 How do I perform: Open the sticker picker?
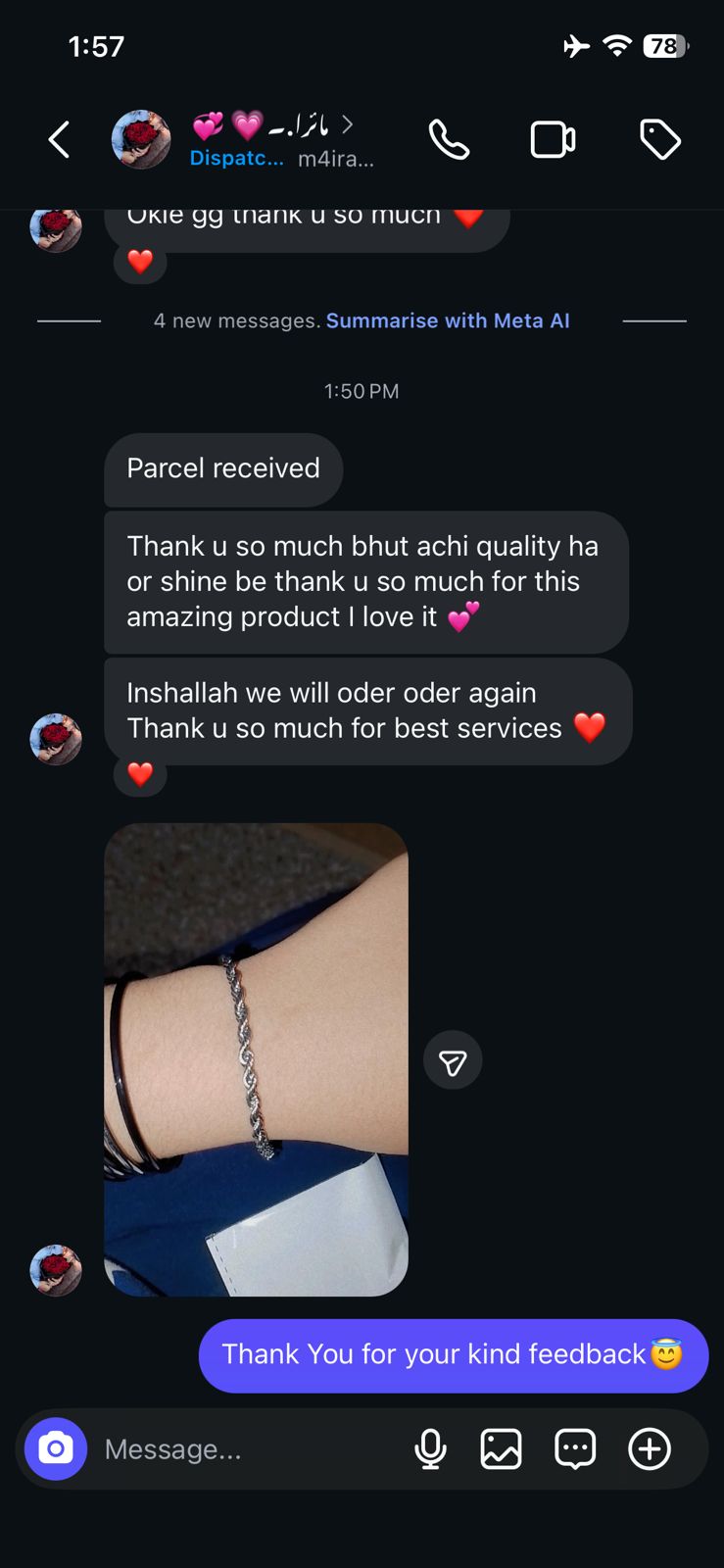(575, 1448)
